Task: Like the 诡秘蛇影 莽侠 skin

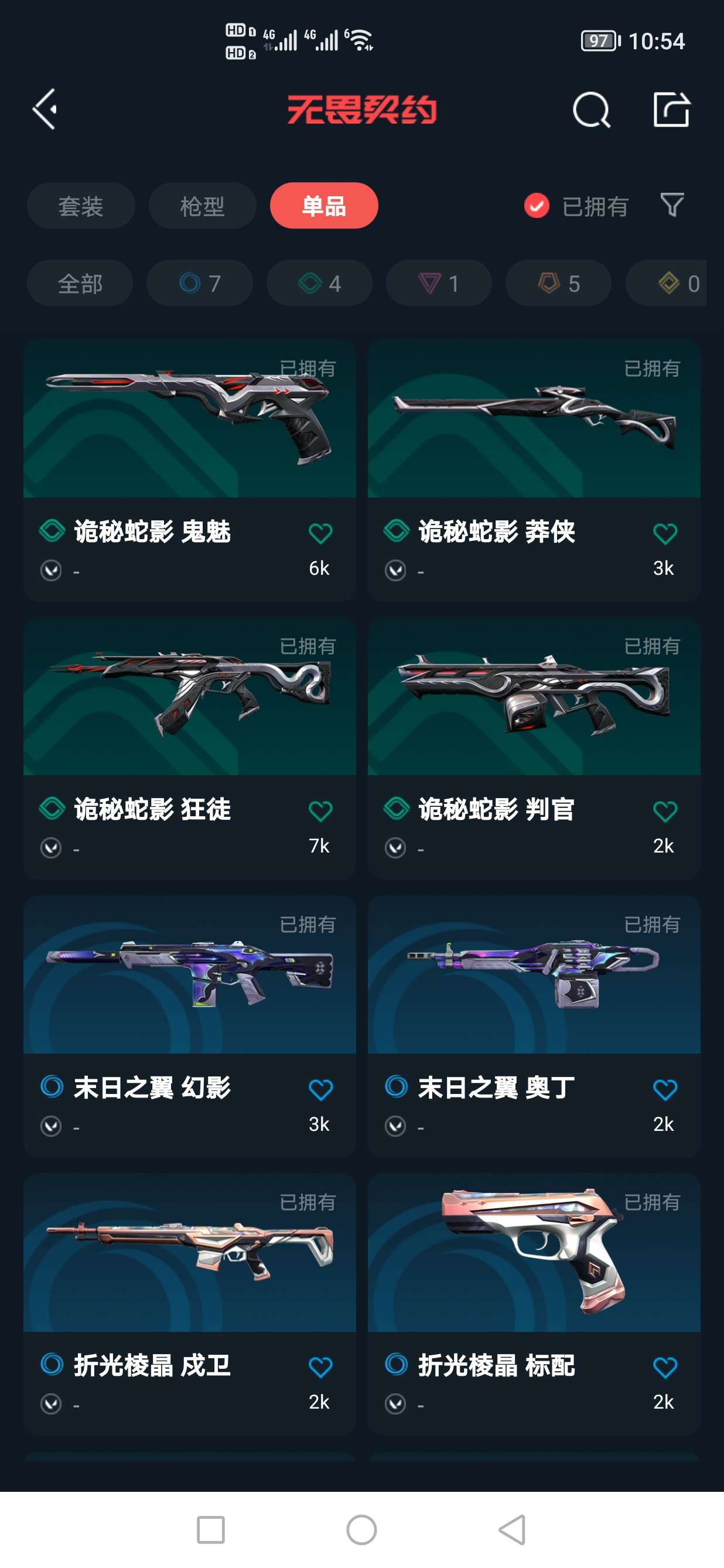Action: (664, 534)
